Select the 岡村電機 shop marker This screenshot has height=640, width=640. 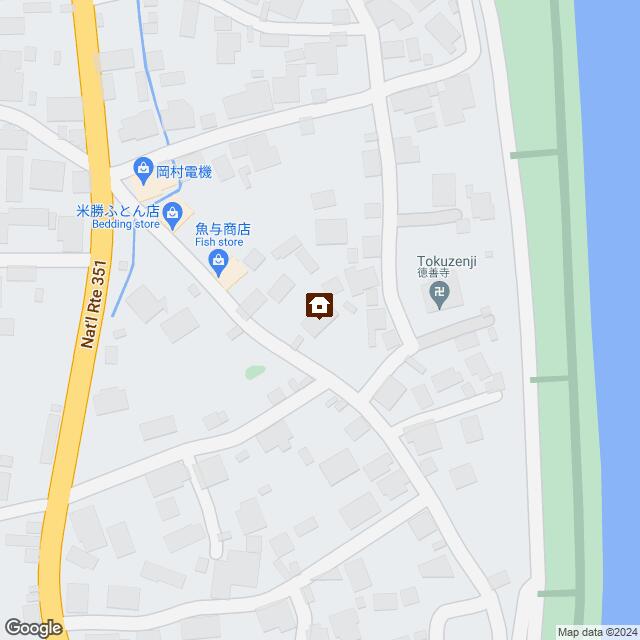pos(143,171)
